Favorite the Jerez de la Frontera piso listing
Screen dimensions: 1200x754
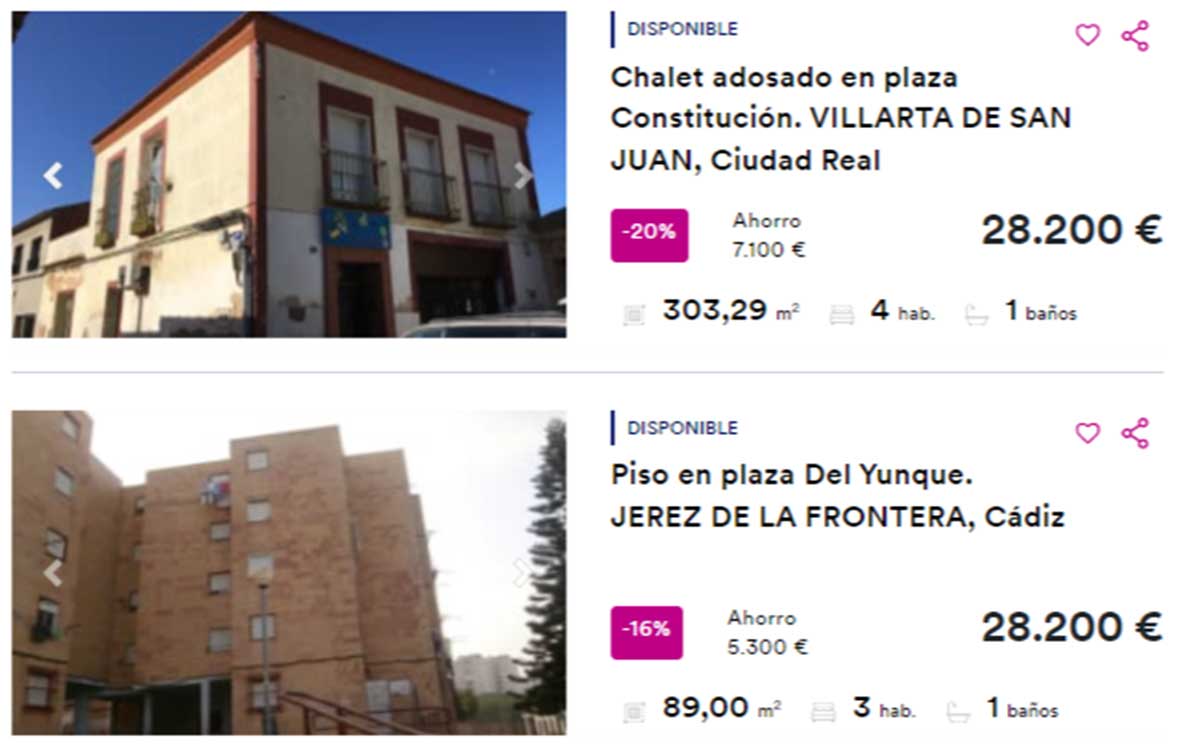(1087, 433)
